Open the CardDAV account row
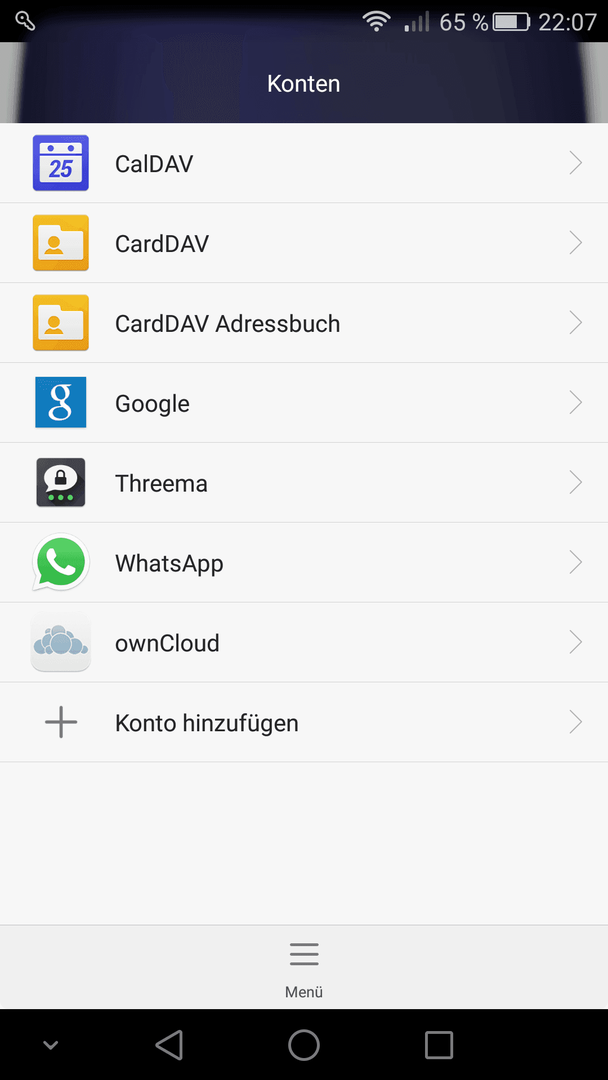The image size is (608, 1080). [x=304, y=243]
